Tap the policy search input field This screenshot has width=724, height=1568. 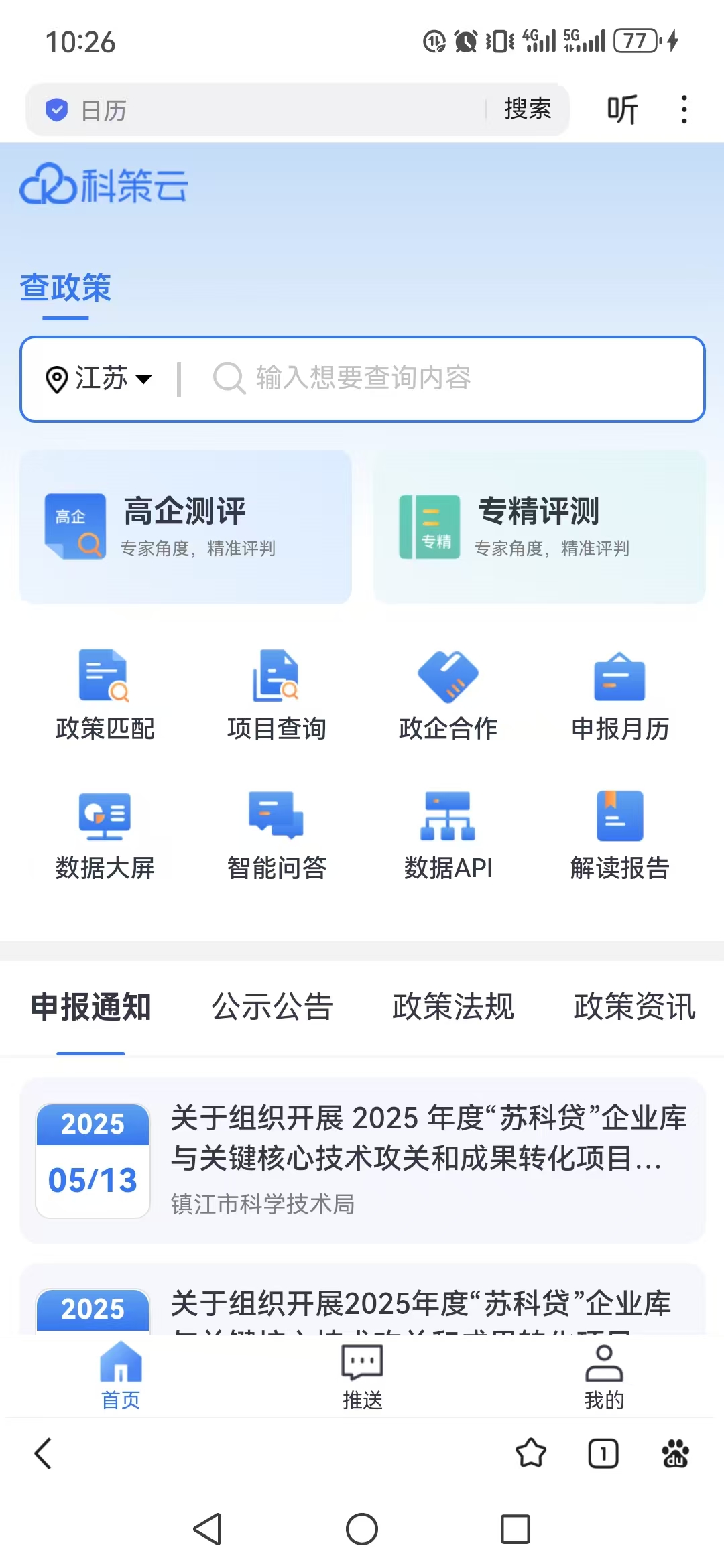[436, 379]
